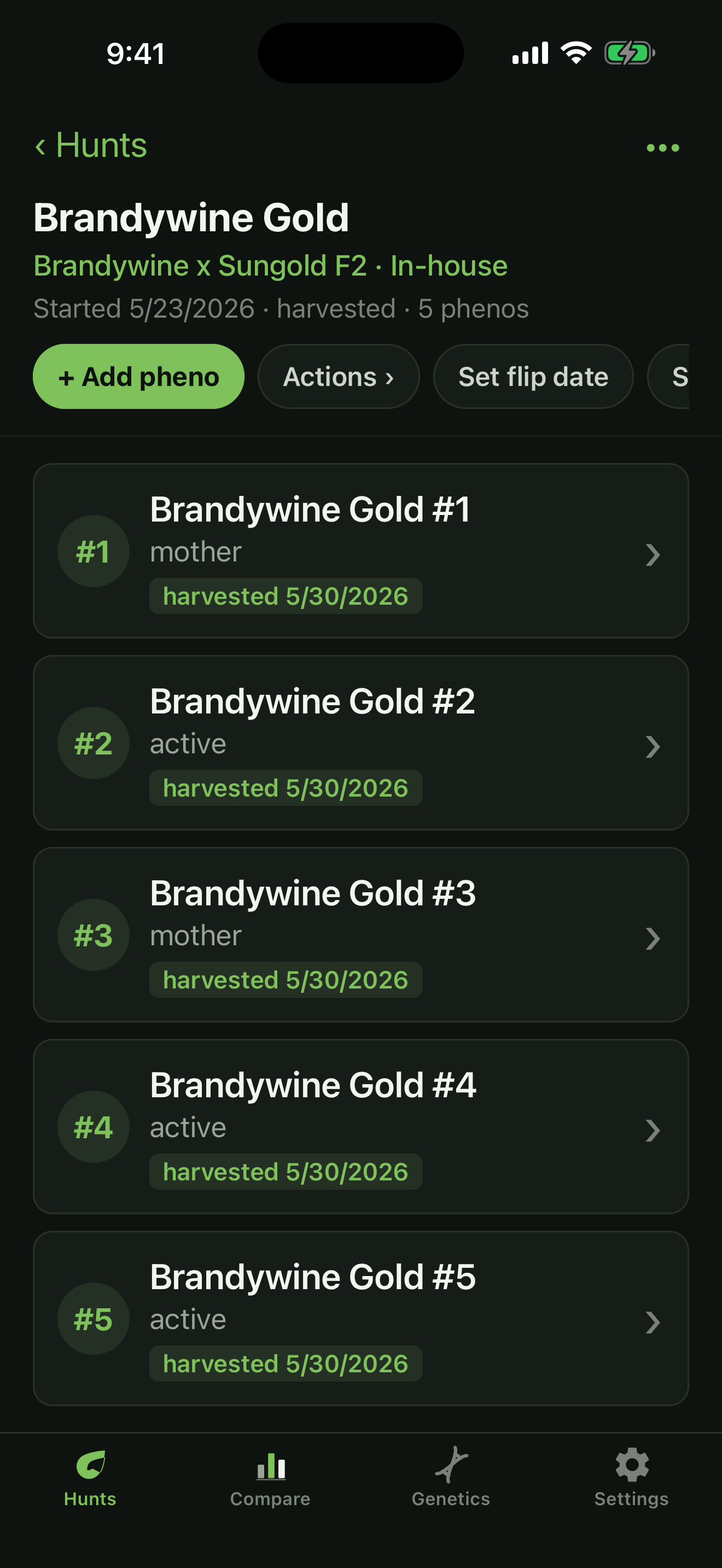Image resolution: width=722 pixels, height=1568 pixels.
Task: Open the Settings tab
Action: coord(631,1477)
